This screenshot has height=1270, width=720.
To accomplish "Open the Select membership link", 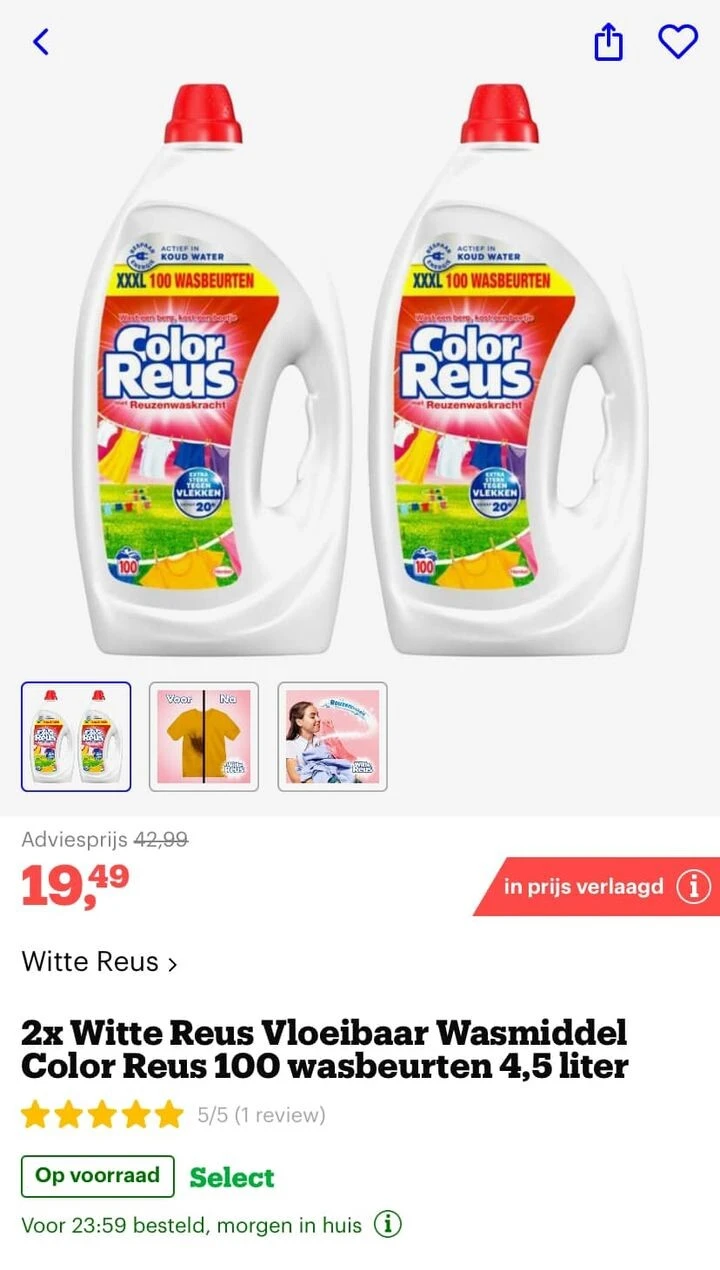I will pyautogui.click(x=232, y=1177).
